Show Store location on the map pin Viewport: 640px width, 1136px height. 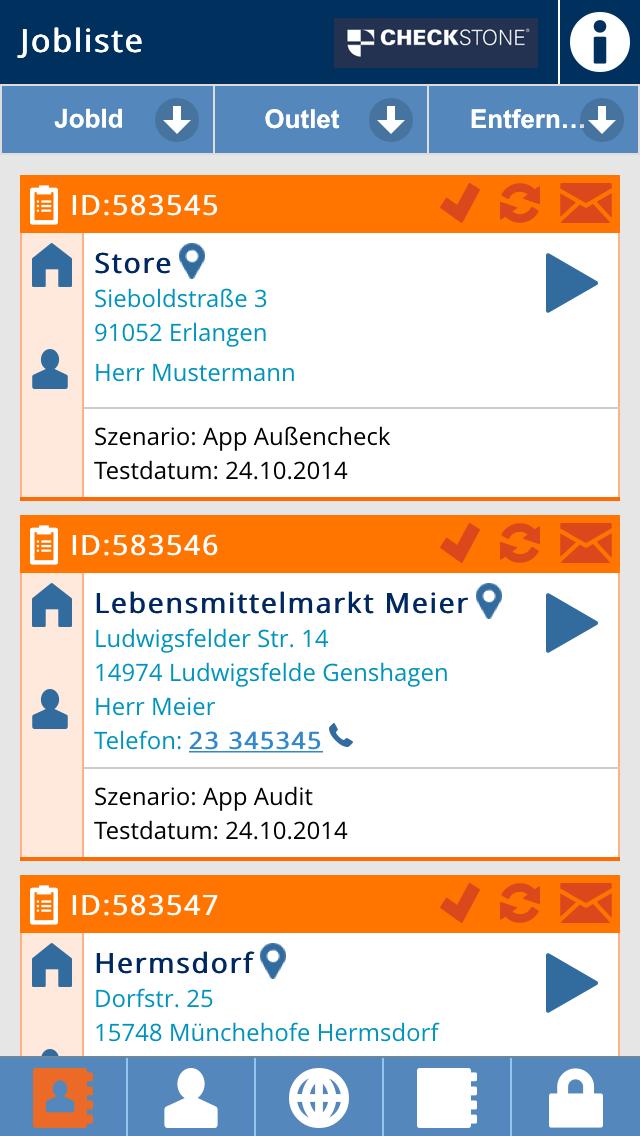tap(191, 262)
